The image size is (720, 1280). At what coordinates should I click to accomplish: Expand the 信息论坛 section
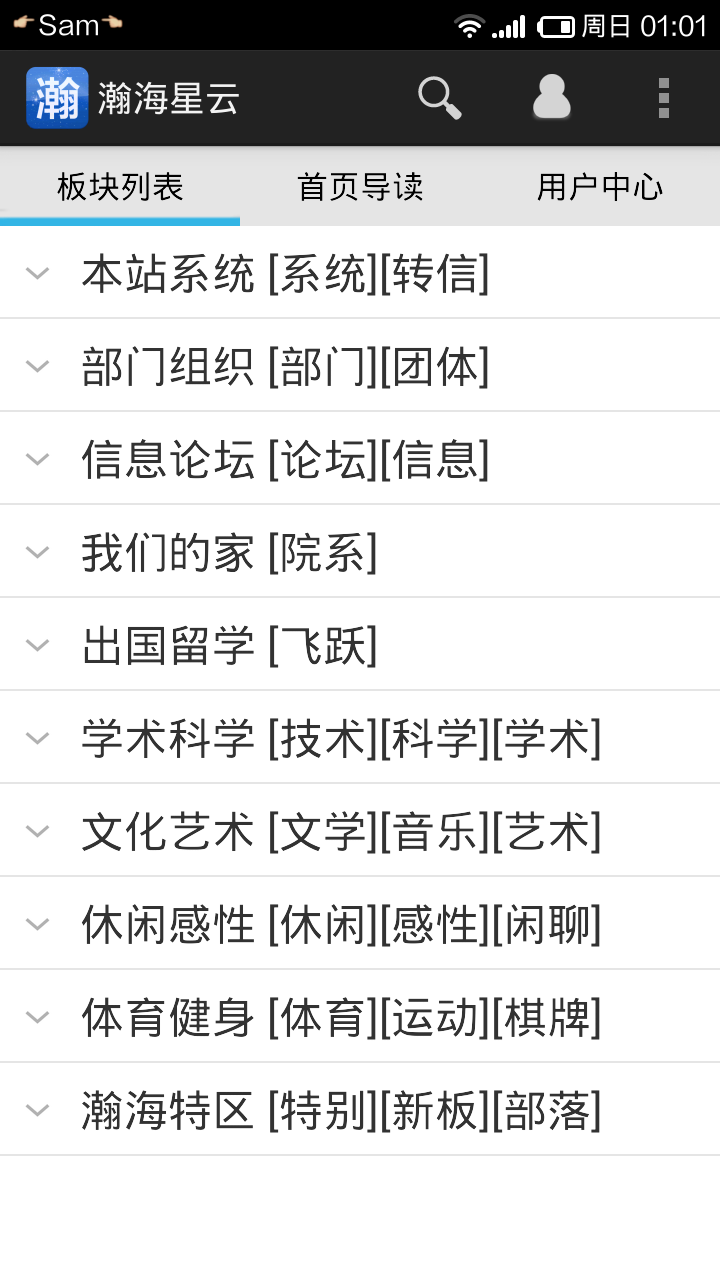[x=360, y=459]
